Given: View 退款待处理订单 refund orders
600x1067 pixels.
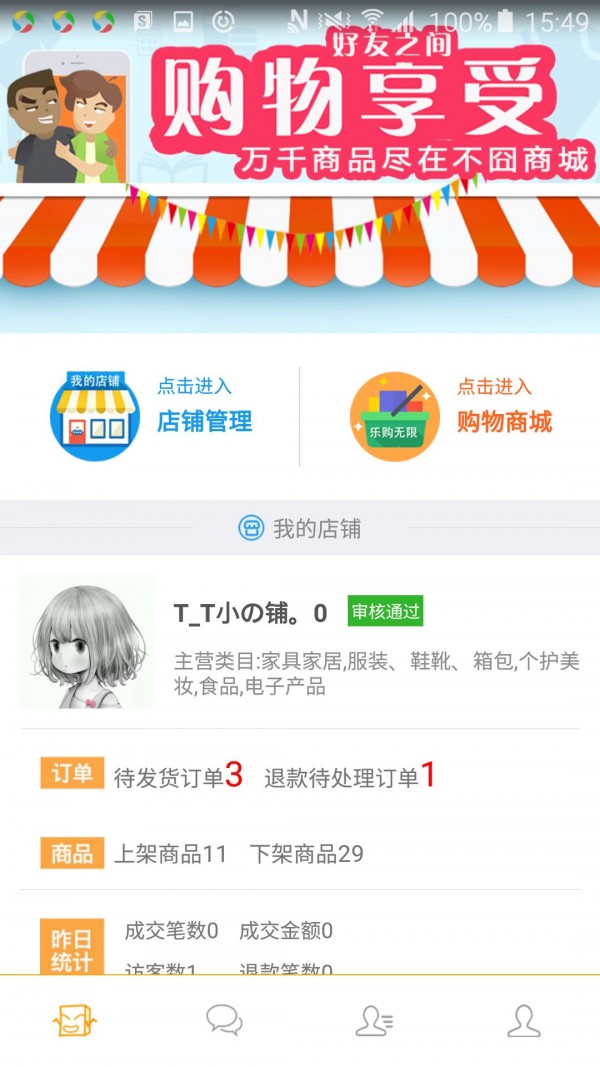Looking at the screenshot, I should pyautogui.click(x=350, y=776).
